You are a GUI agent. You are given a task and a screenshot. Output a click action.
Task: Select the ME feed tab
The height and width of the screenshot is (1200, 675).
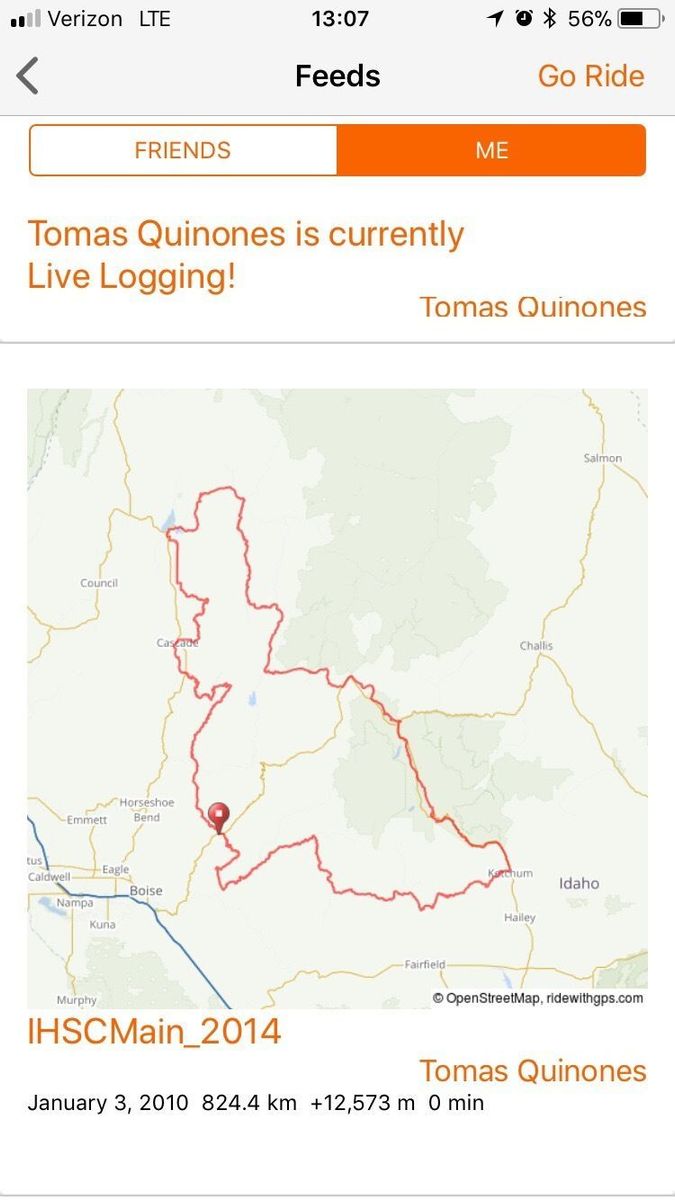491,150
